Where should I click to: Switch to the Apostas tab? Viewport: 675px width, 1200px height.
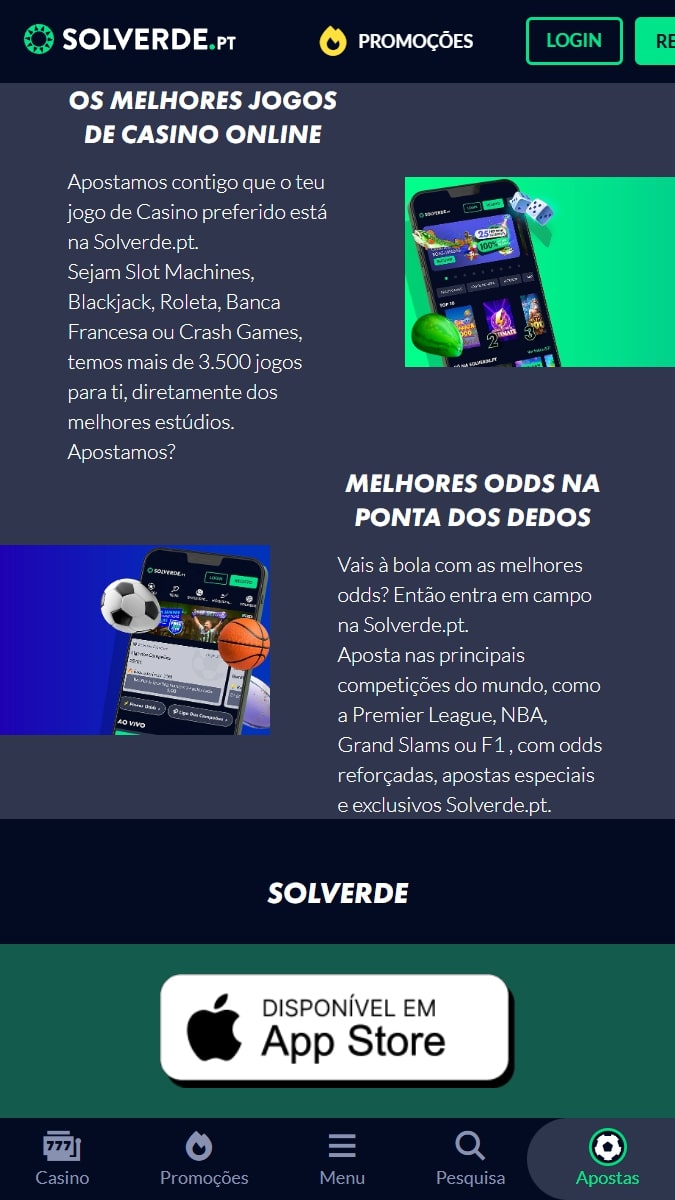(607, 1158)
